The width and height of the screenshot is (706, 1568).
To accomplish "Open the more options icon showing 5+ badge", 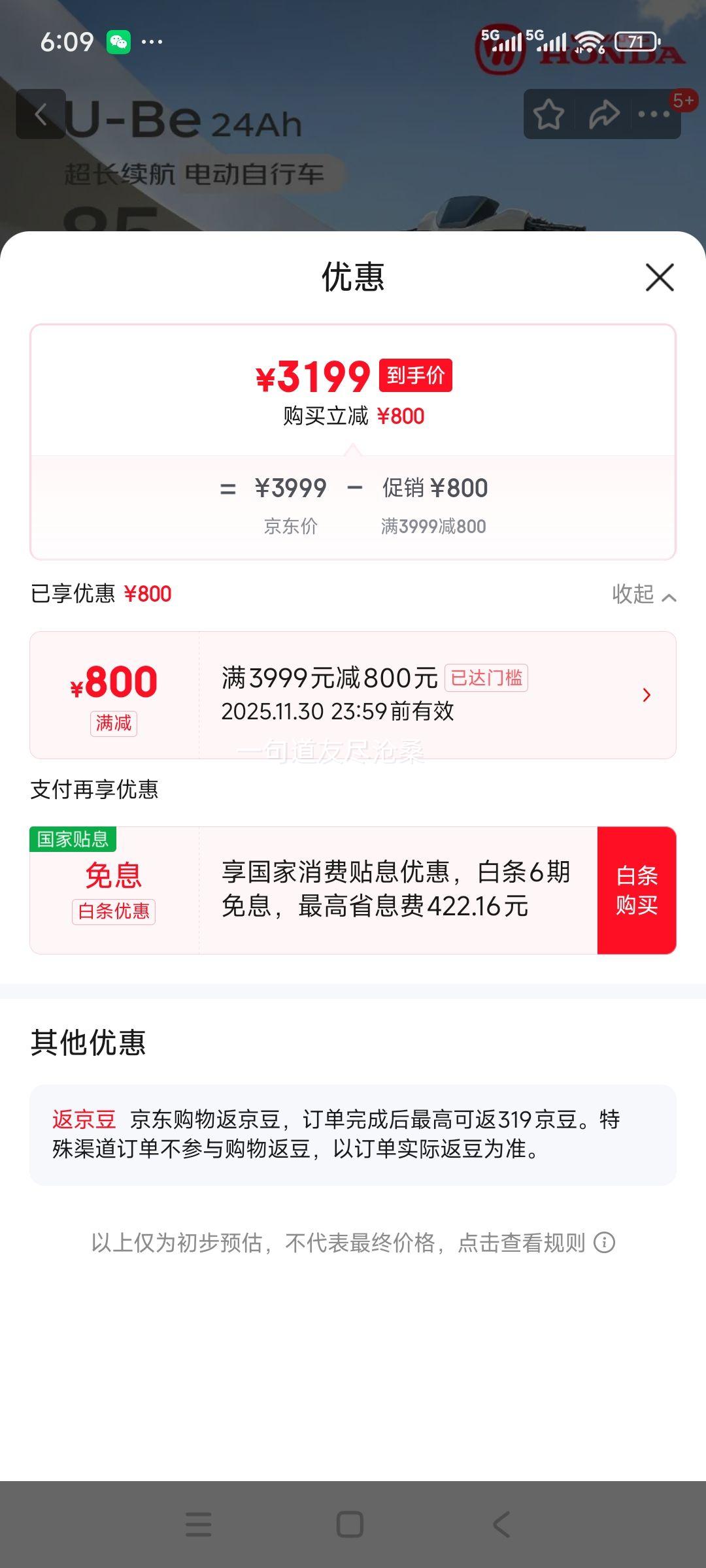I will [x=656, y=112].
